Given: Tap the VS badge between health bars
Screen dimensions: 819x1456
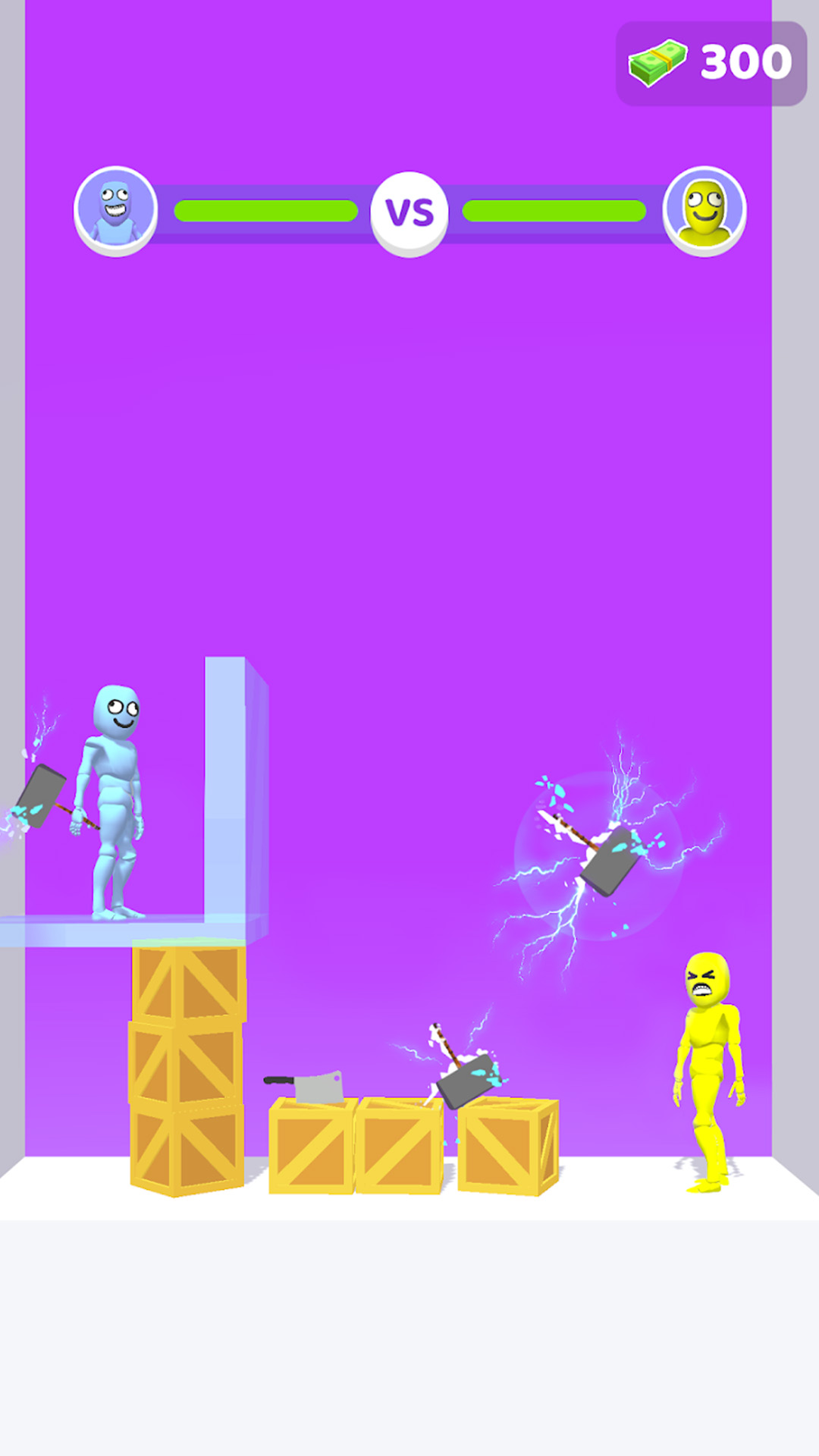Looking at the screenshot, I should (x=409, y=211).
